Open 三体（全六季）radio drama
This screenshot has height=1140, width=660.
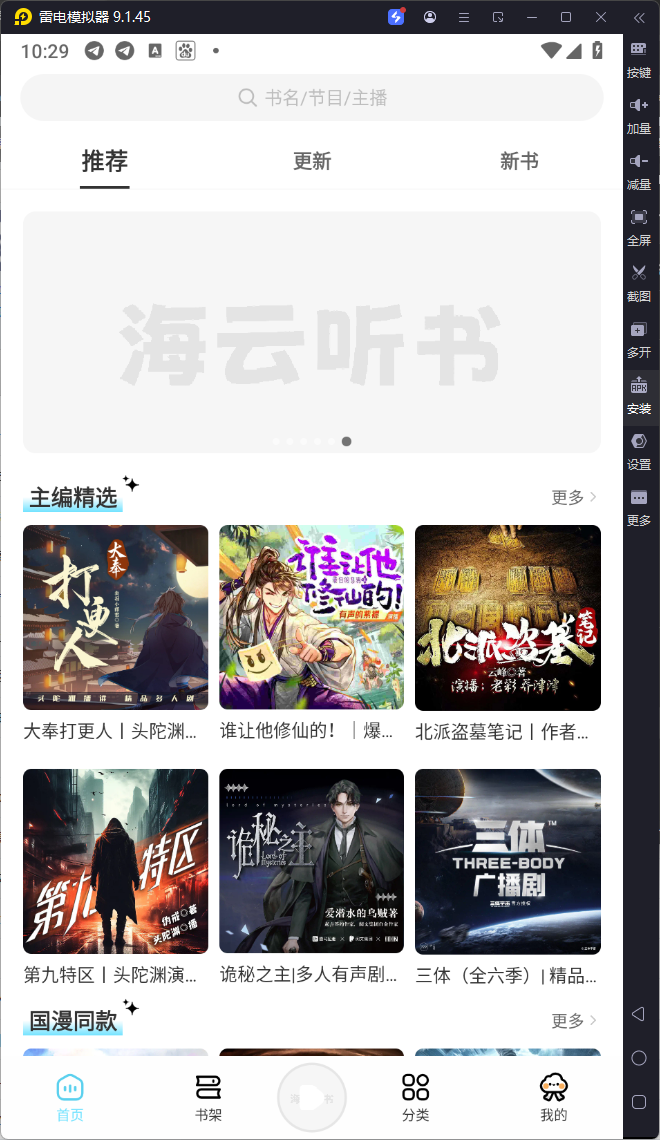click(507, 861)
